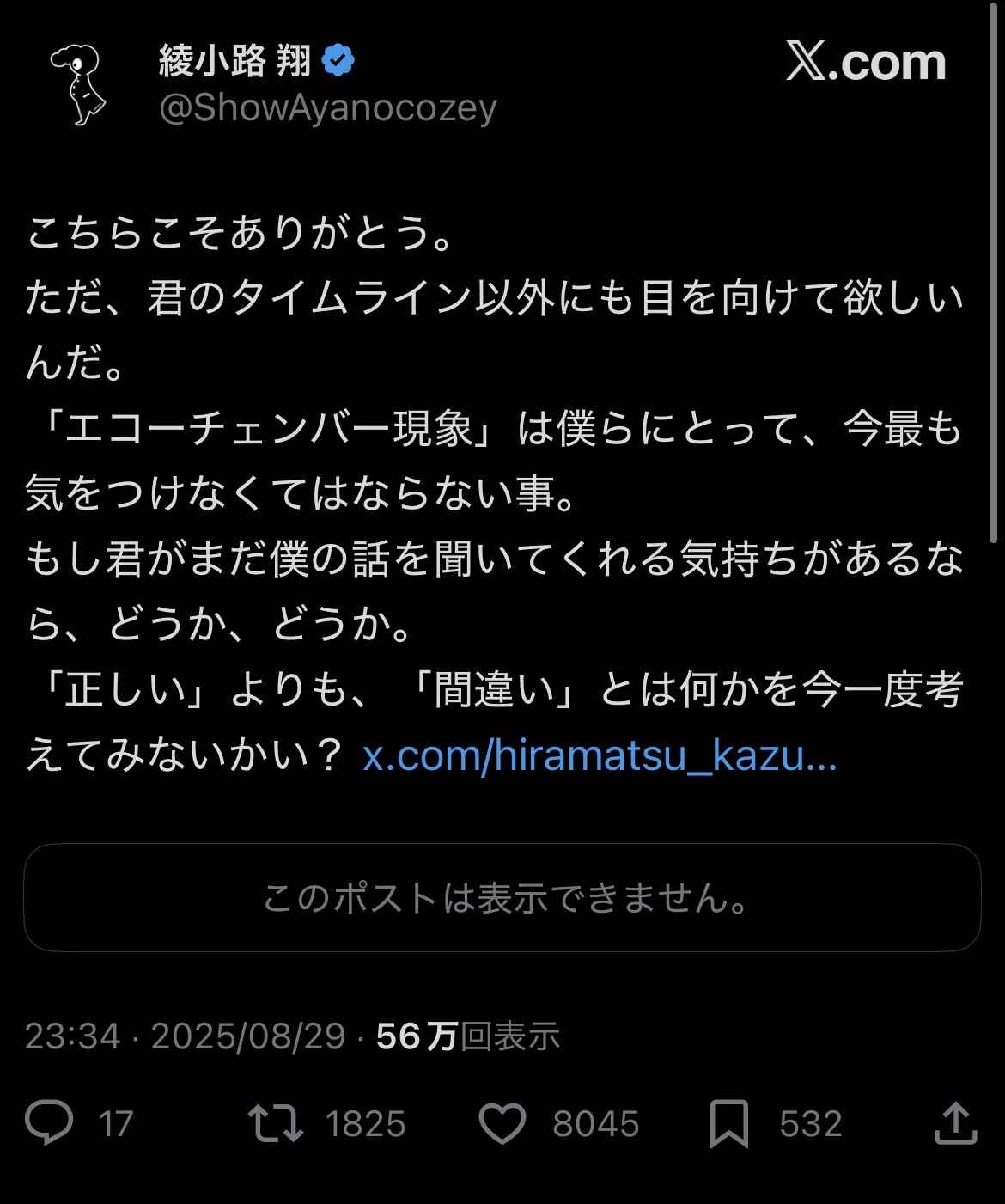Open 綾小路 翔's profile avatar

79,85
